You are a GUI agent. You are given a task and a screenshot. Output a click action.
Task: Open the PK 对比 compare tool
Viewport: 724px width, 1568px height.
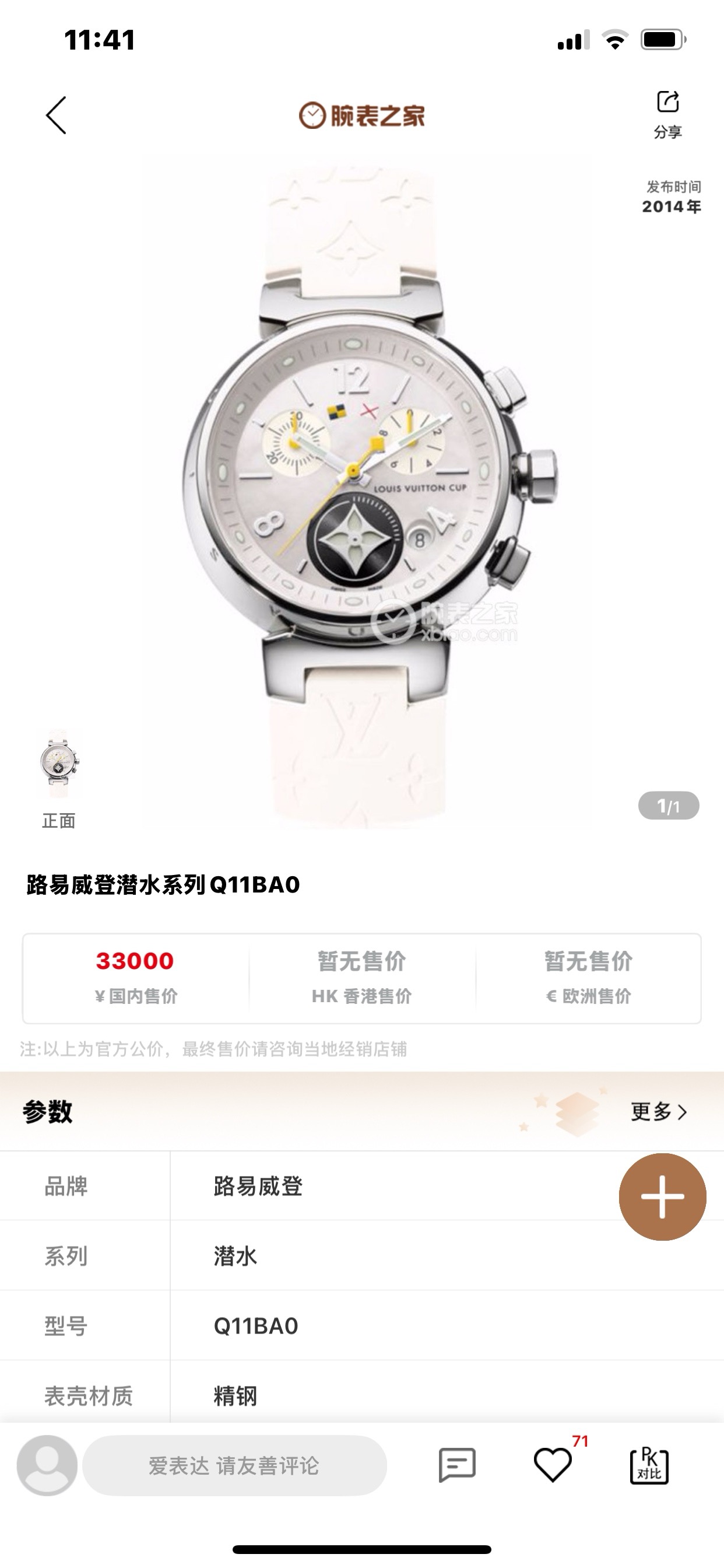pyautogui.click(x=649, y=1465)
